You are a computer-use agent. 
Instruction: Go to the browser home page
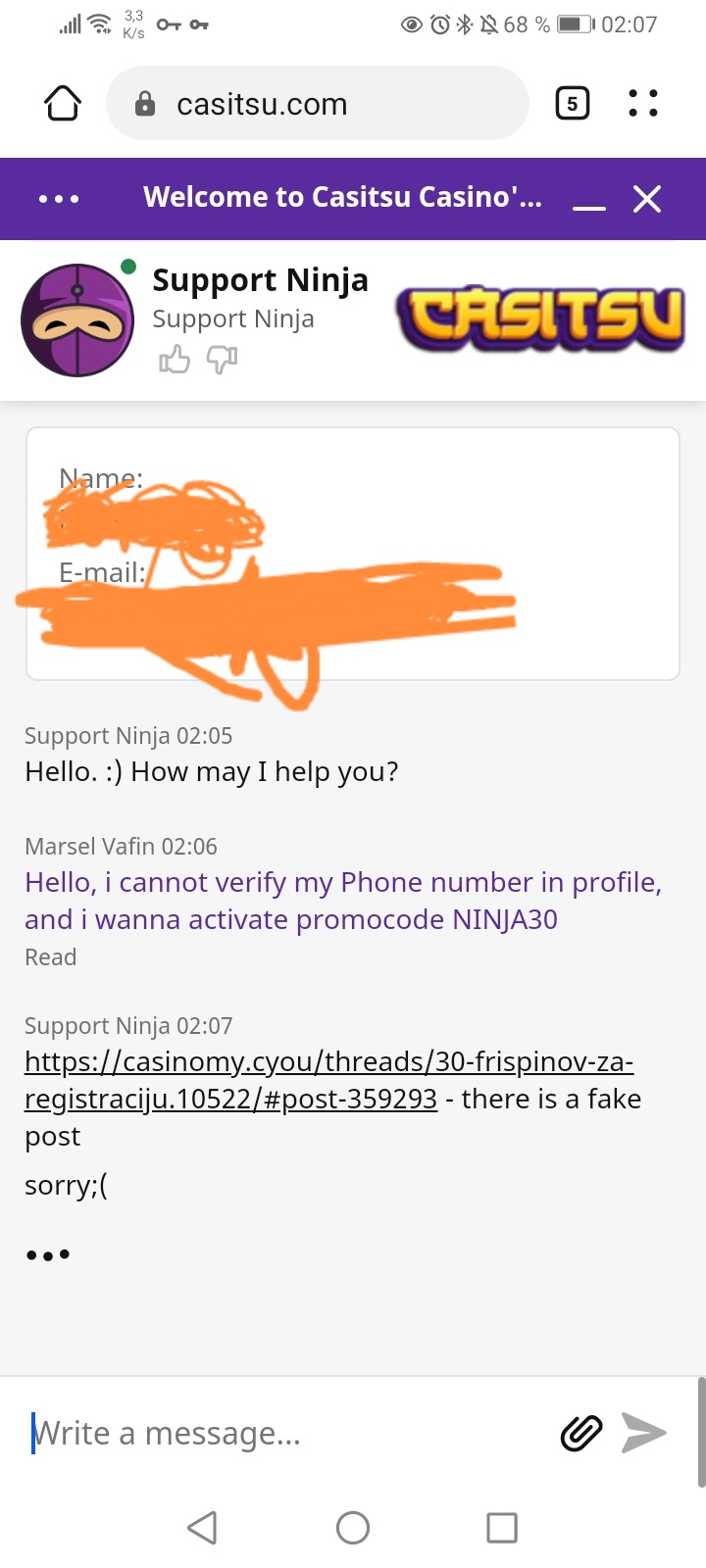click(x=63, y=104)
